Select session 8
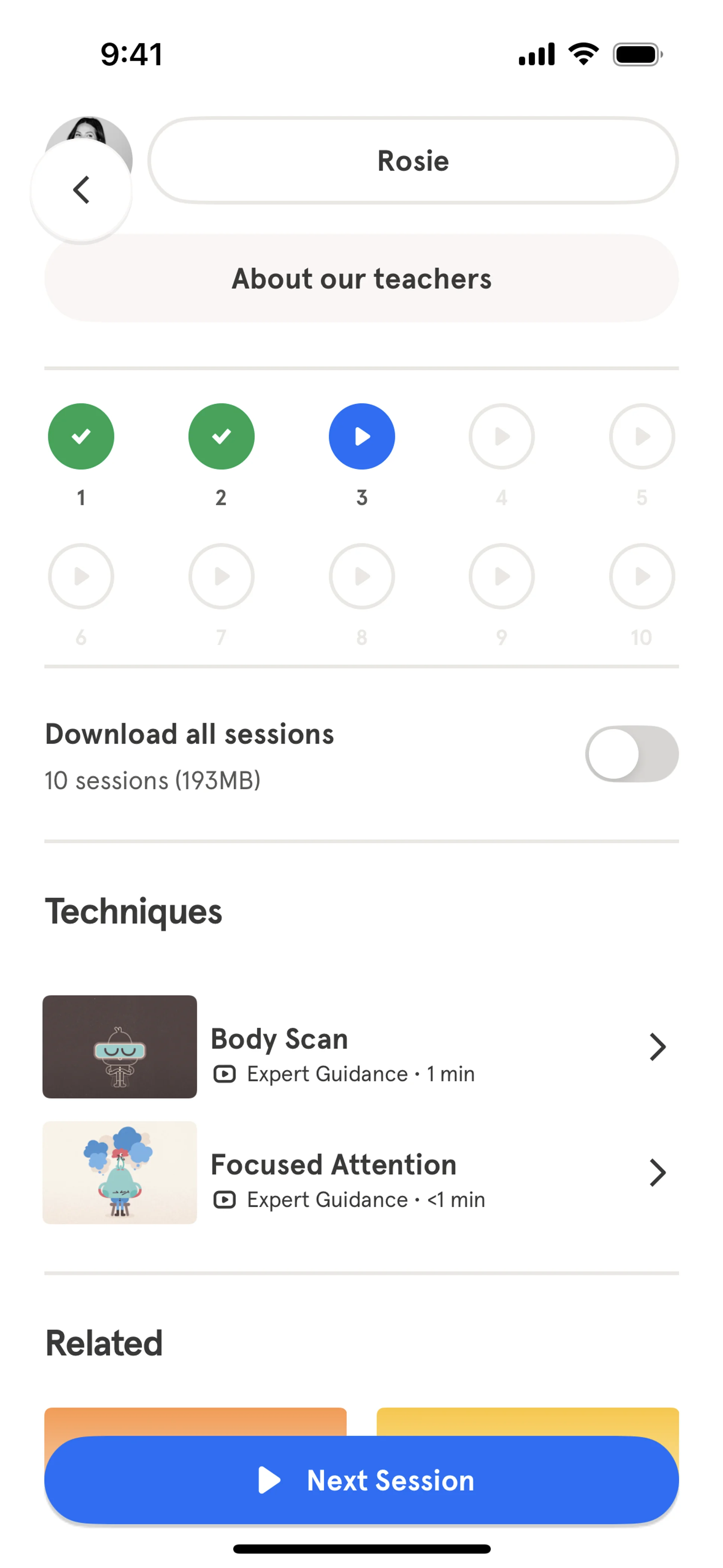Viewport: 723px width, 1568px height. 361,576
